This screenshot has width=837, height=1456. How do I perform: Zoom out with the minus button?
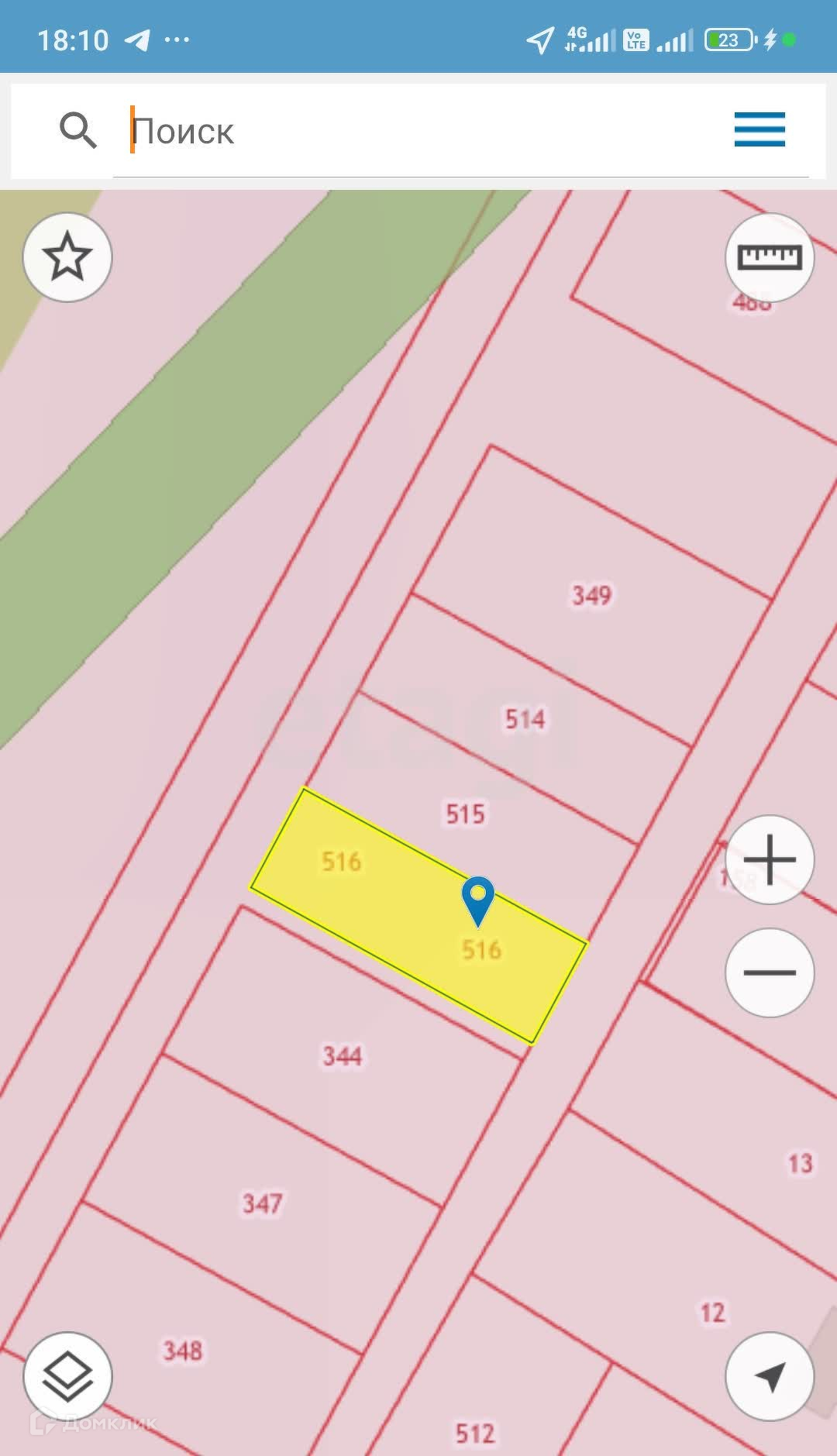coord(769,972)
